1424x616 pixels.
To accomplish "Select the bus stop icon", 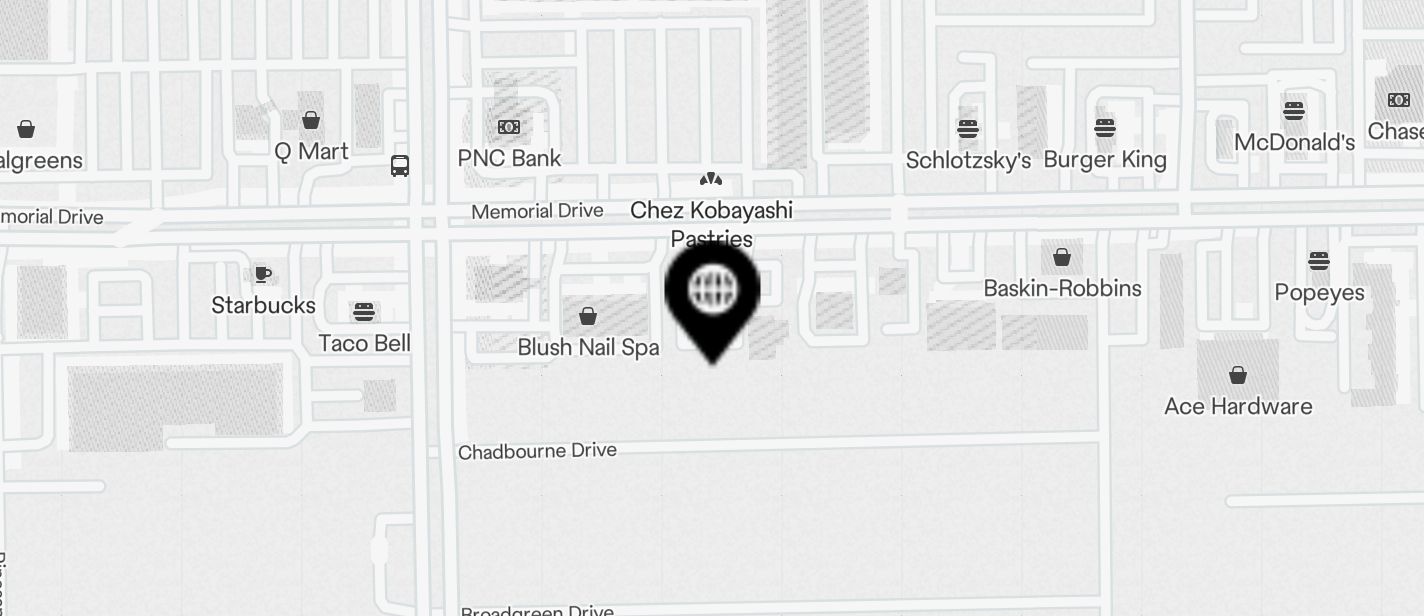I will [x=400, y=166].
